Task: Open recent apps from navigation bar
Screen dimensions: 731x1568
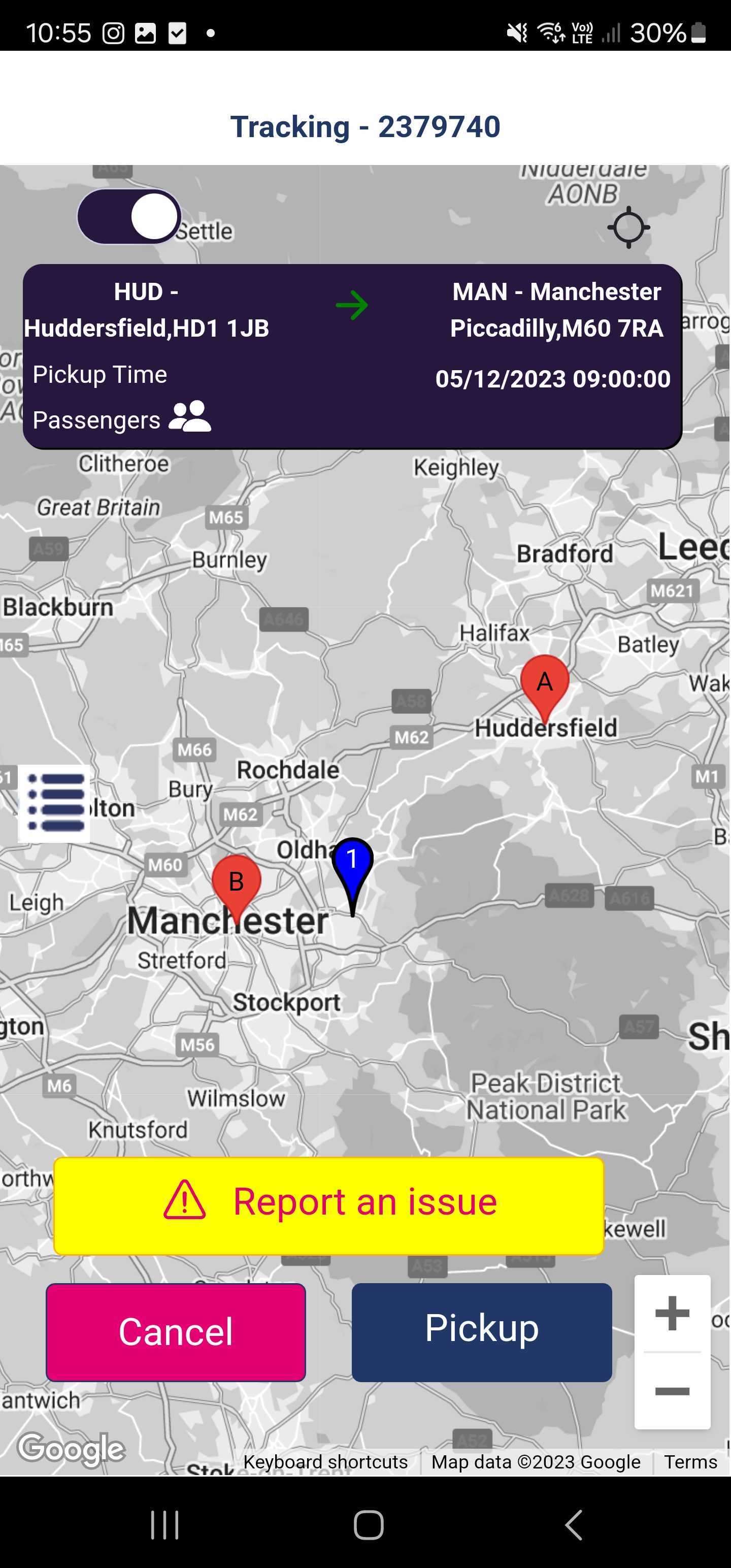Action: click(x=165, y=1525)
